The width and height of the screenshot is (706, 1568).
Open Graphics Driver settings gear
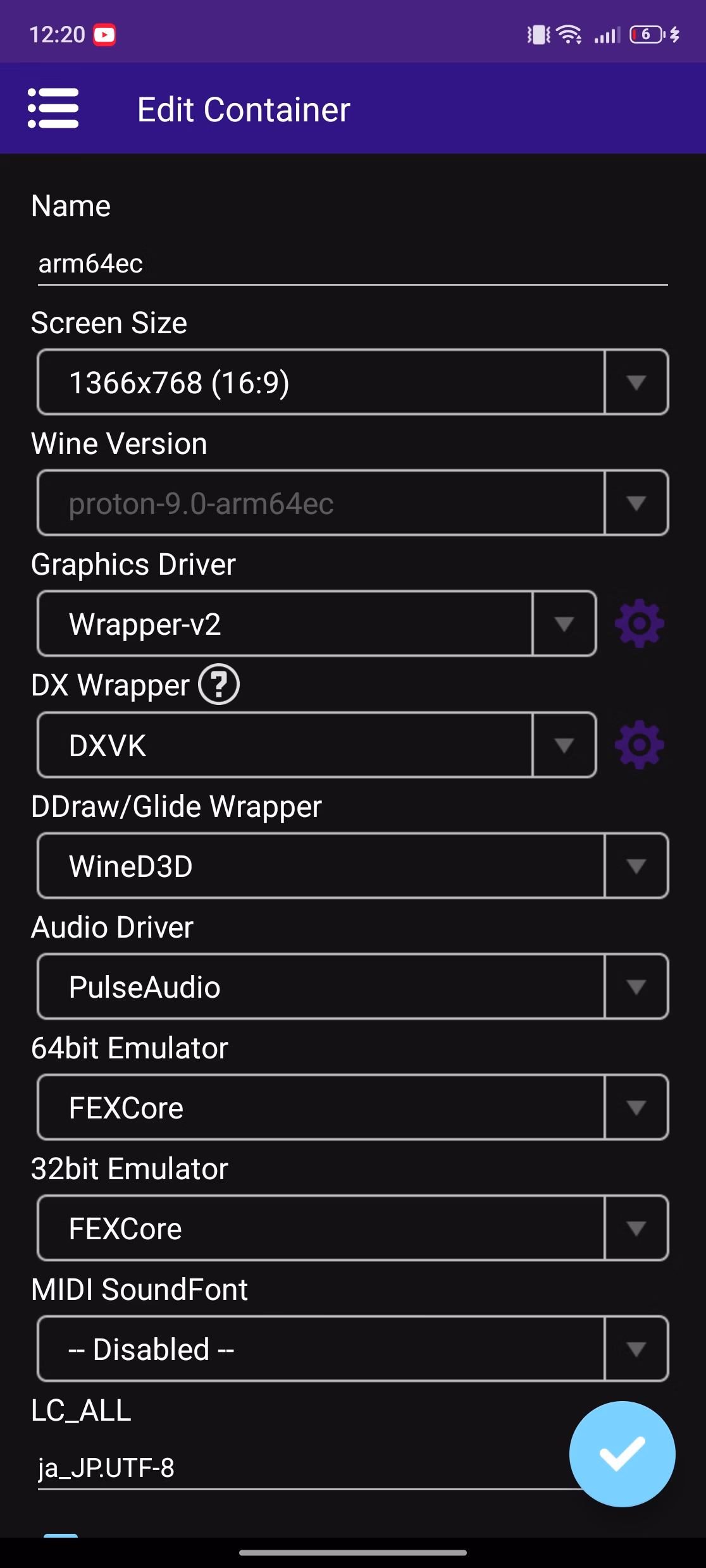click(639, 623)
